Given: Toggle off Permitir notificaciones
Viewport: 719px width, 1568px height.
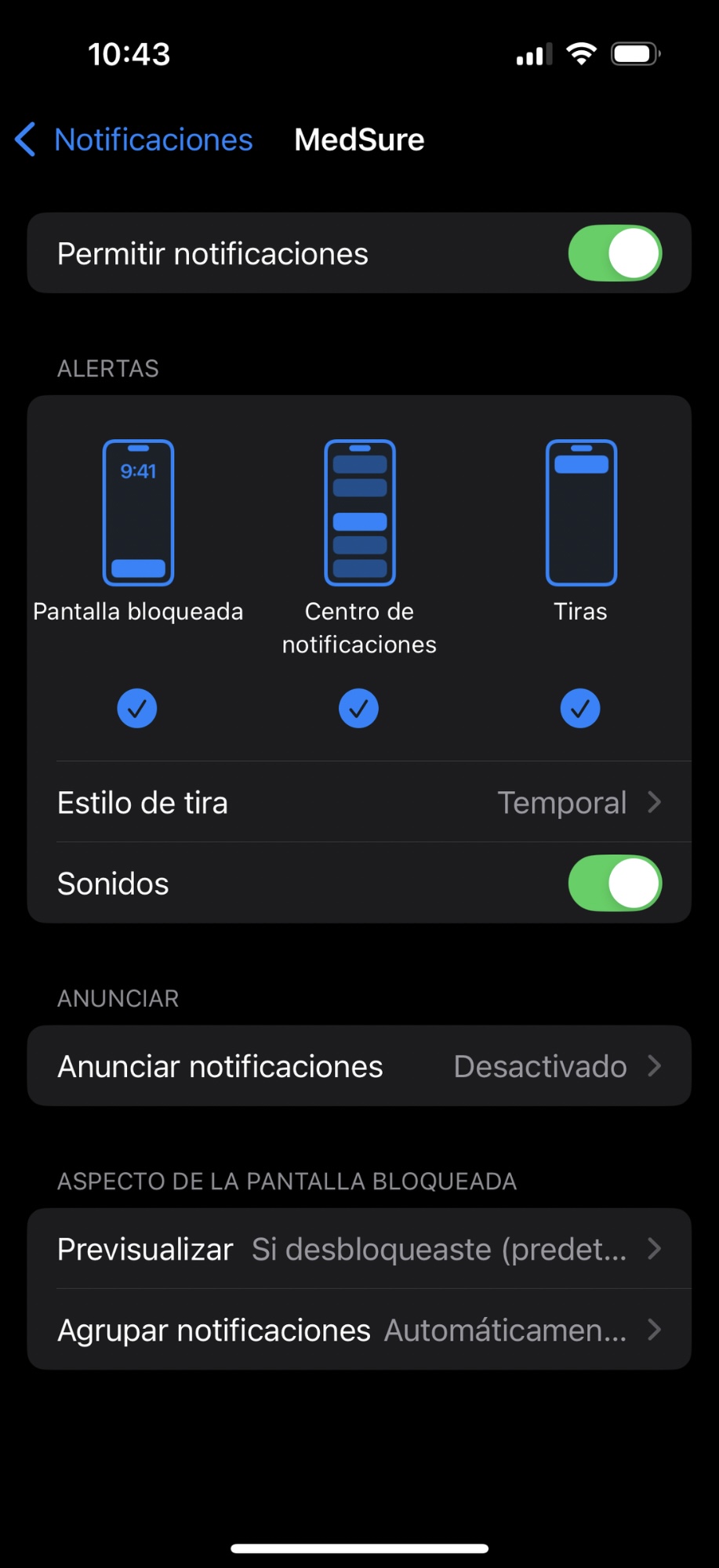Looking at the screenshot, I should 615,253.
